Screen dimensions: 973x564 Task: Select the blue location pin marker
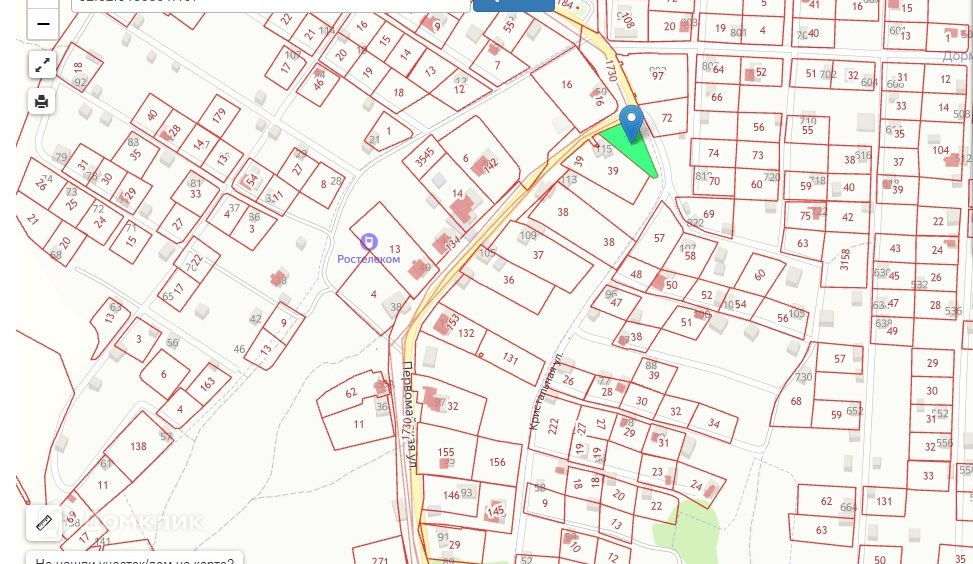631,123
